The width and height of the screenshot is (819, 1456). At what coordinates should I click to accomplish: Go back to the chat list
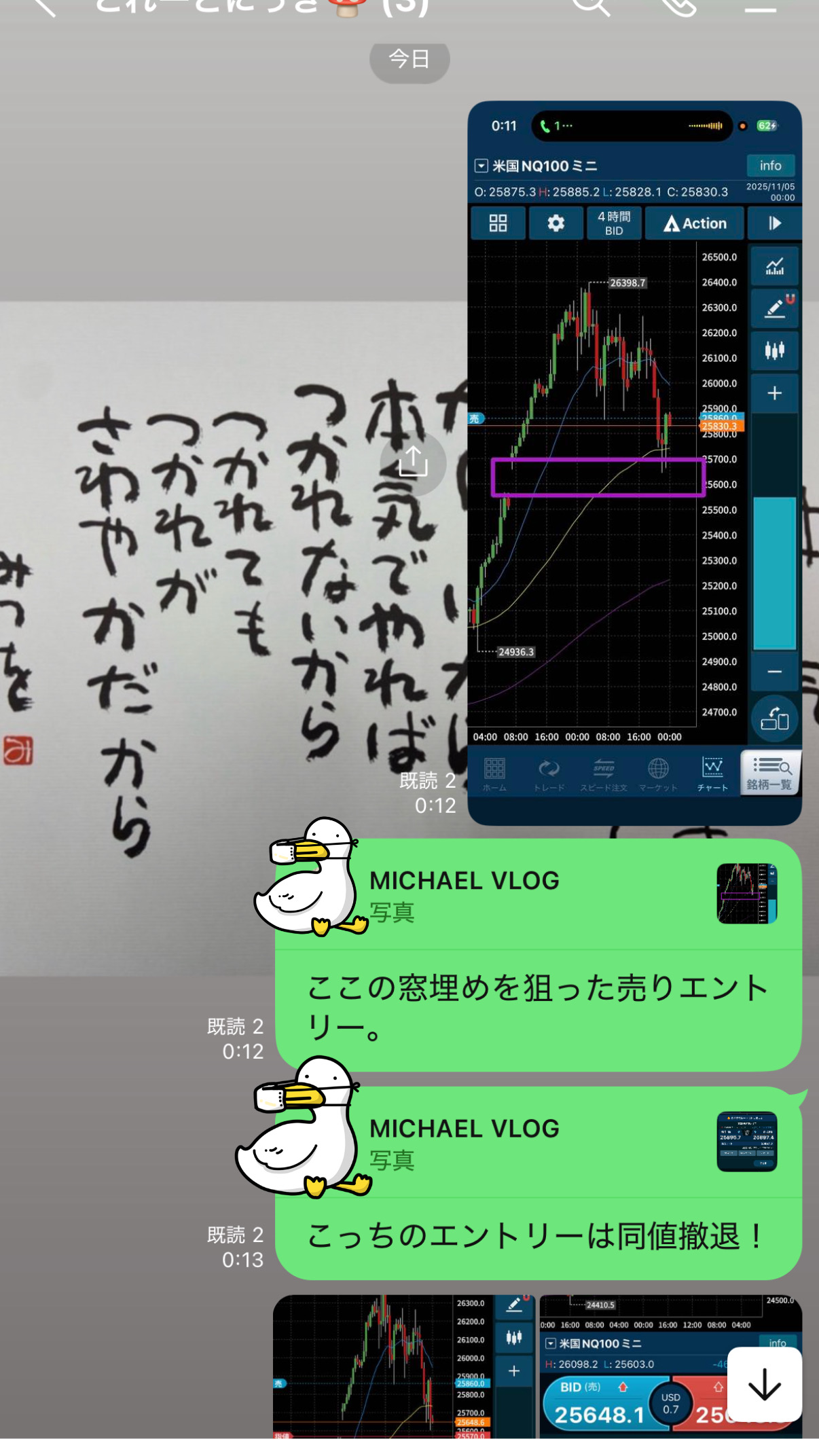click(43, 7)
